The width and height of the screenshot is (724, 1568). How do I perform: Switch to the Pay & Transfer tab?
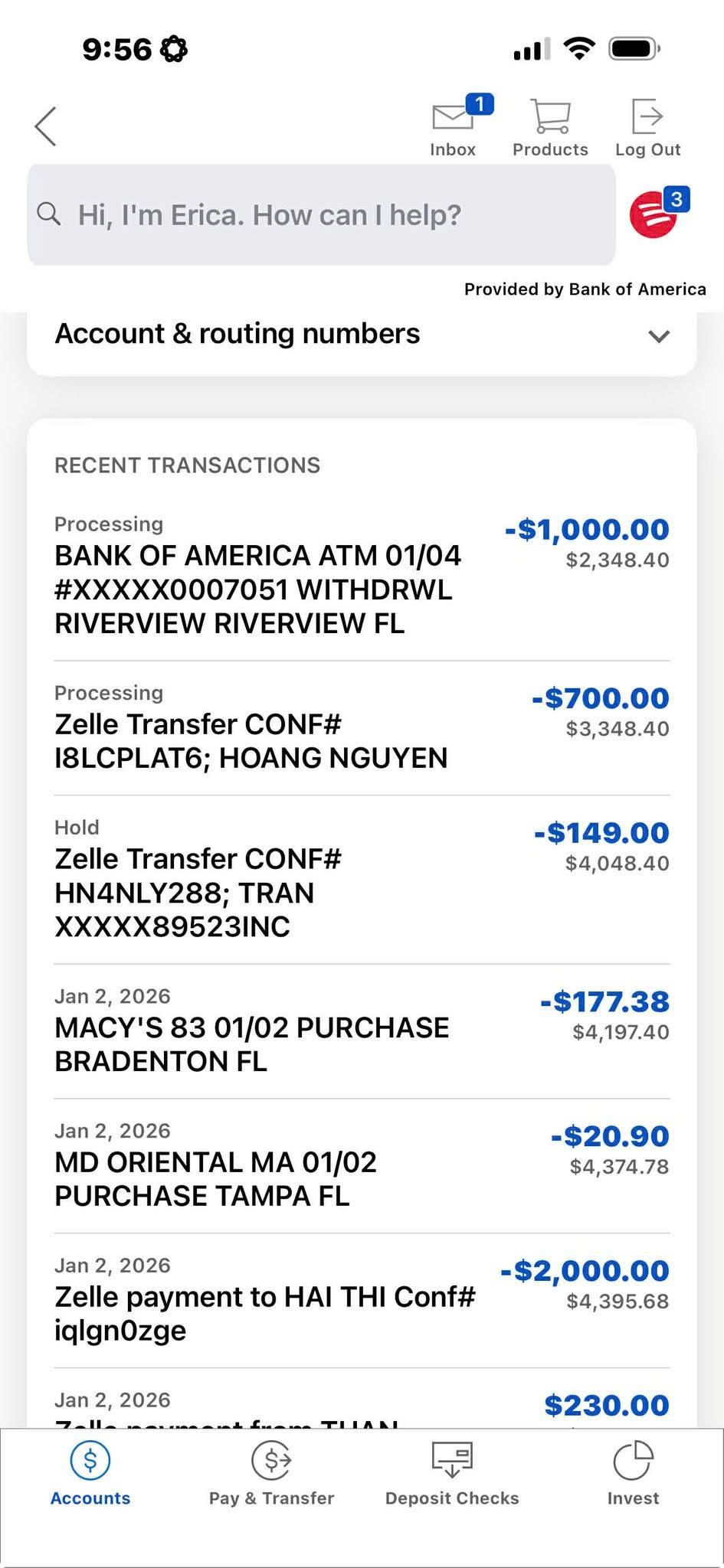(x=272, y=1475)
